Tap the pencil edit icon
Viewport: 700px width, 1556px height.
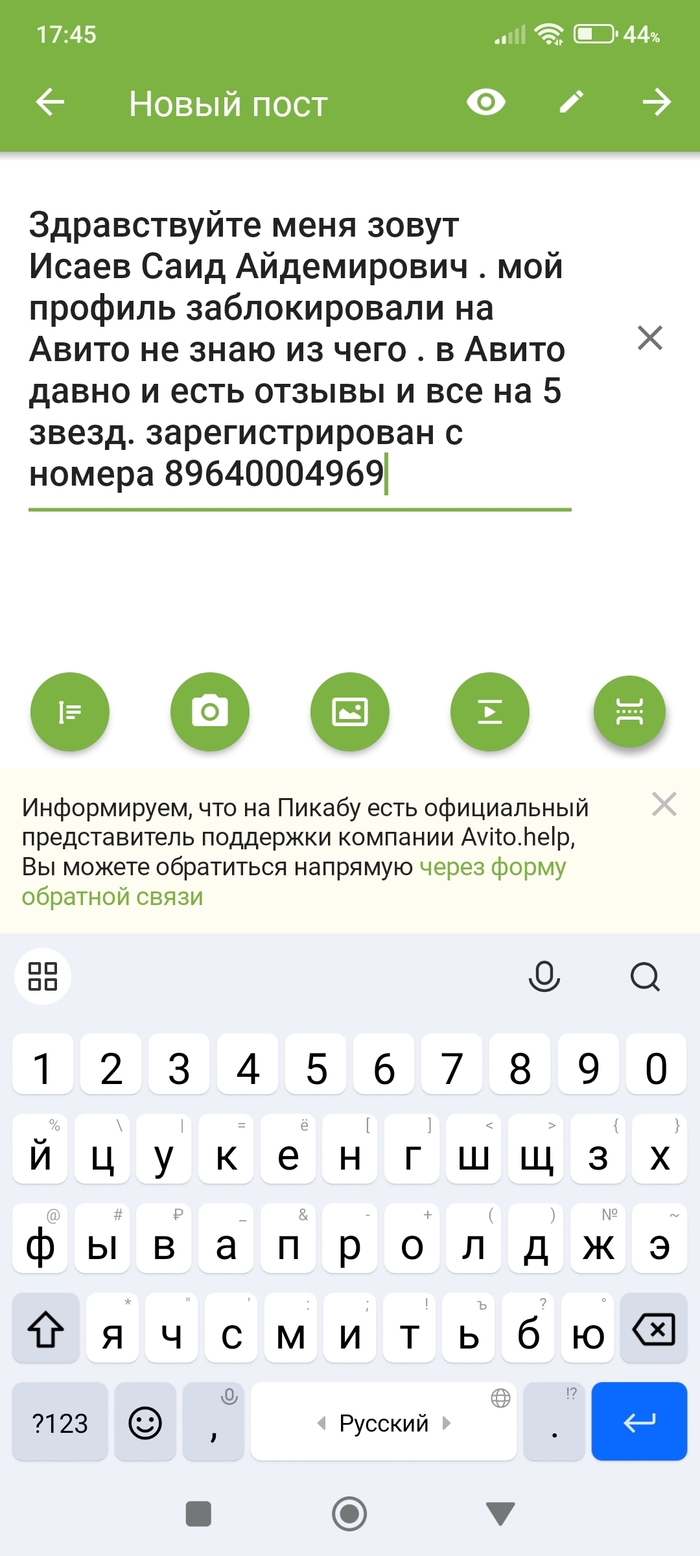coord(571,102)
